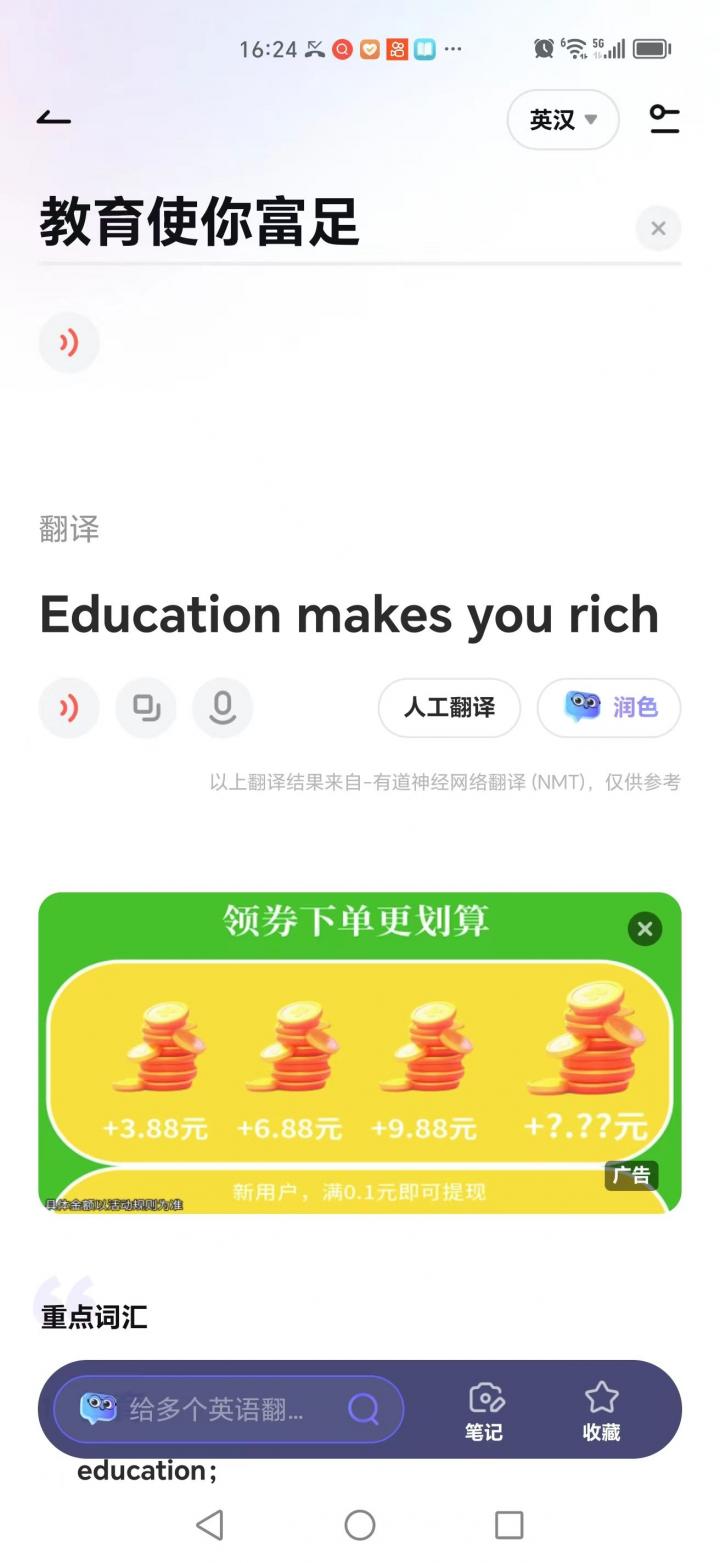Clear the entered text 教育使你富足
This screenshot has height=1563, width=720.
(658, 228)
